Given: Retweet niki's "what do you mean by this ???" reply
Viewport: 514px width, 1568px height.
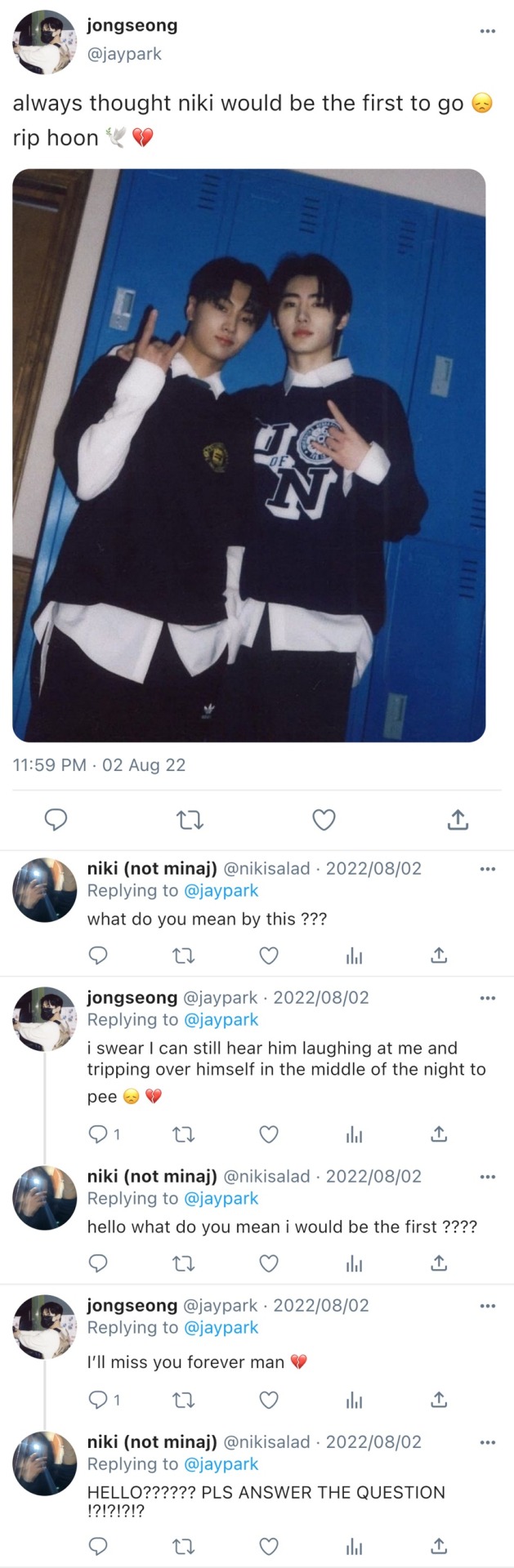Looking at the screenshot, I should [x=184, y=955].
